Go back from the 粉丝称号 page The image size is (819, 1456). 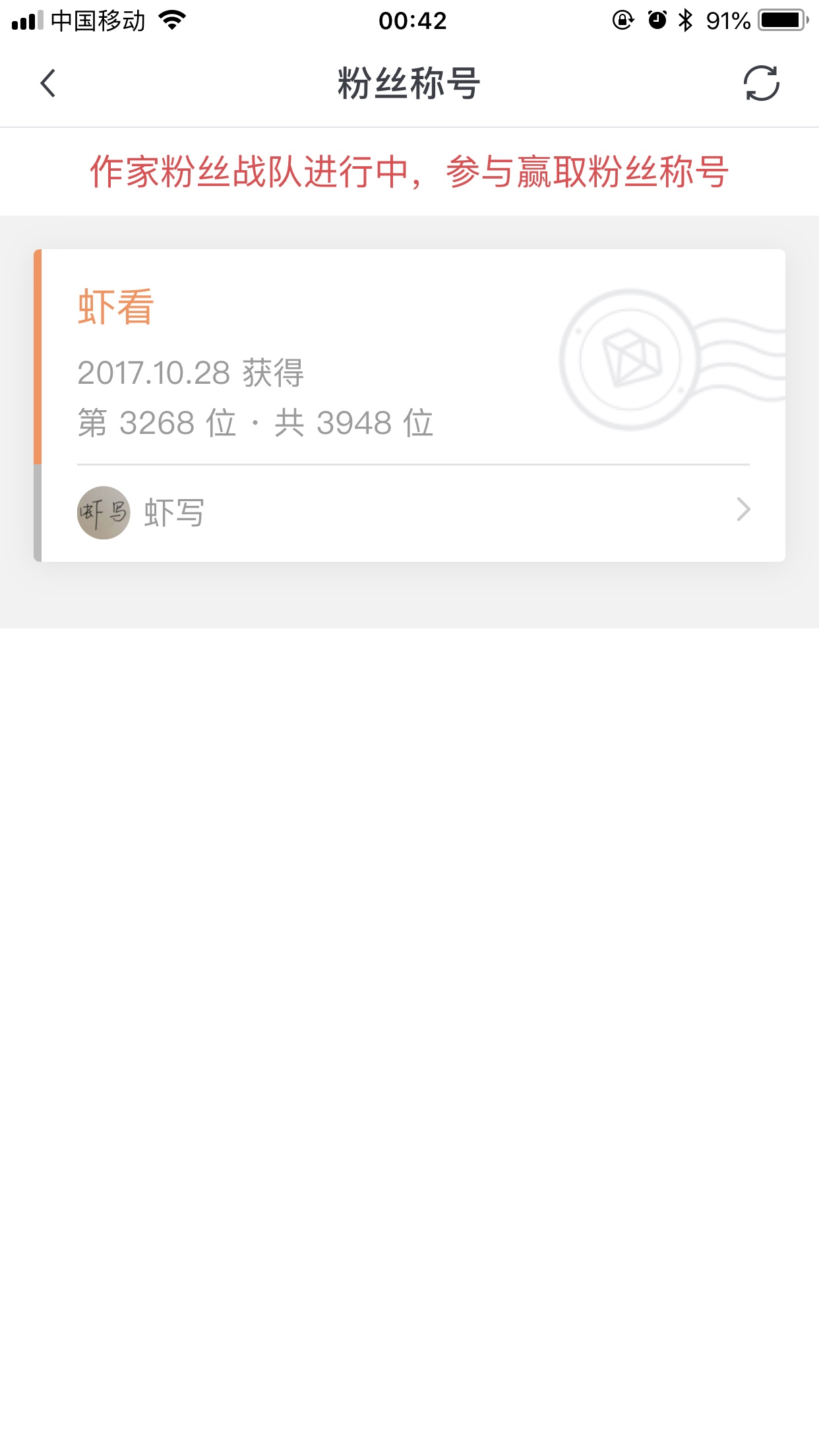pyautogui.click(x=47, y=84)
